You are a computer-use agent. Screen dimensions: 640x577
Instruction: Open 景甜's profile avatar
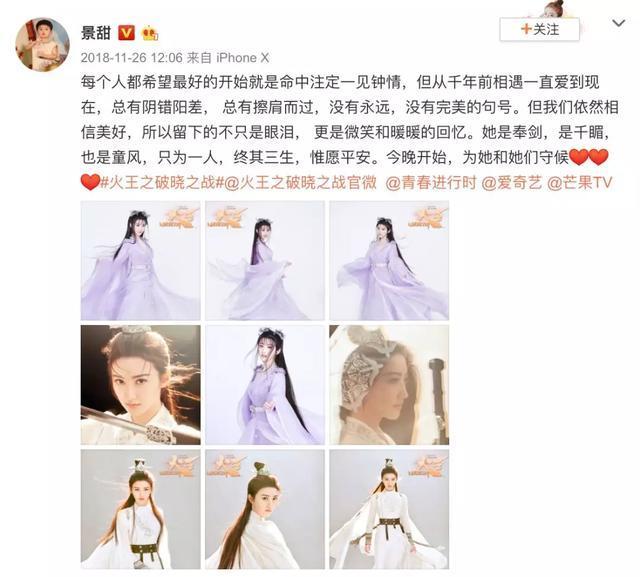pos(42,44)
